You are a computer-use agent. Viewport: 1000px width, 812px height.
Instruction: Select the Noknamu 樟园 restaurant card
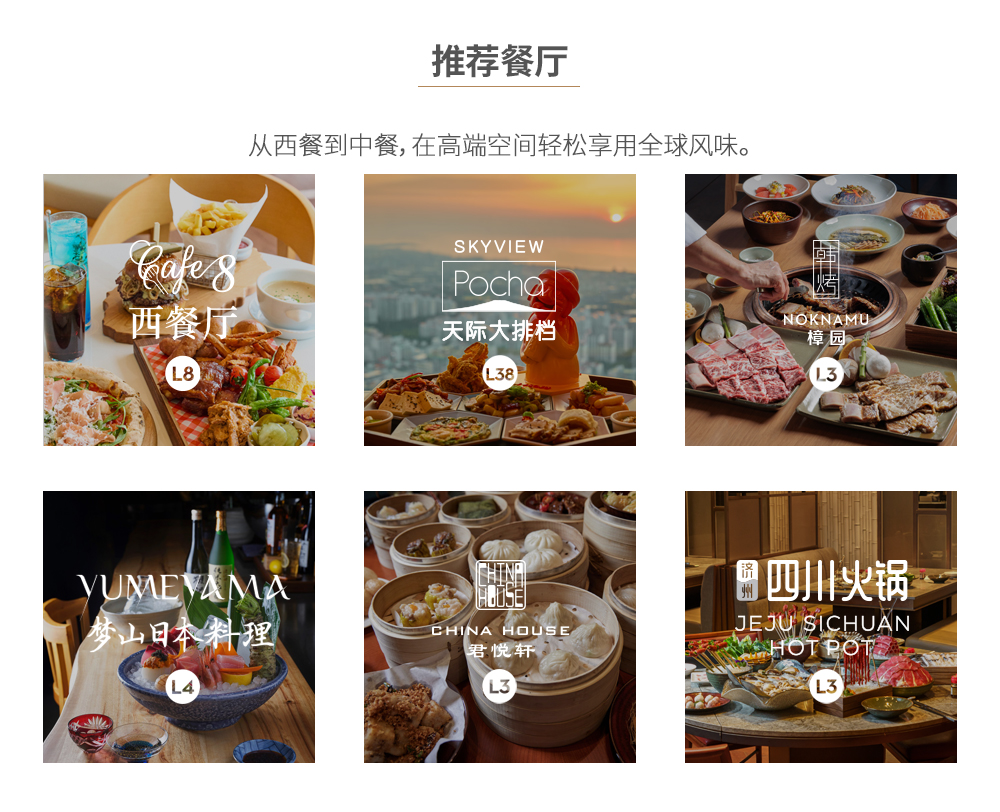click(820, 310)
